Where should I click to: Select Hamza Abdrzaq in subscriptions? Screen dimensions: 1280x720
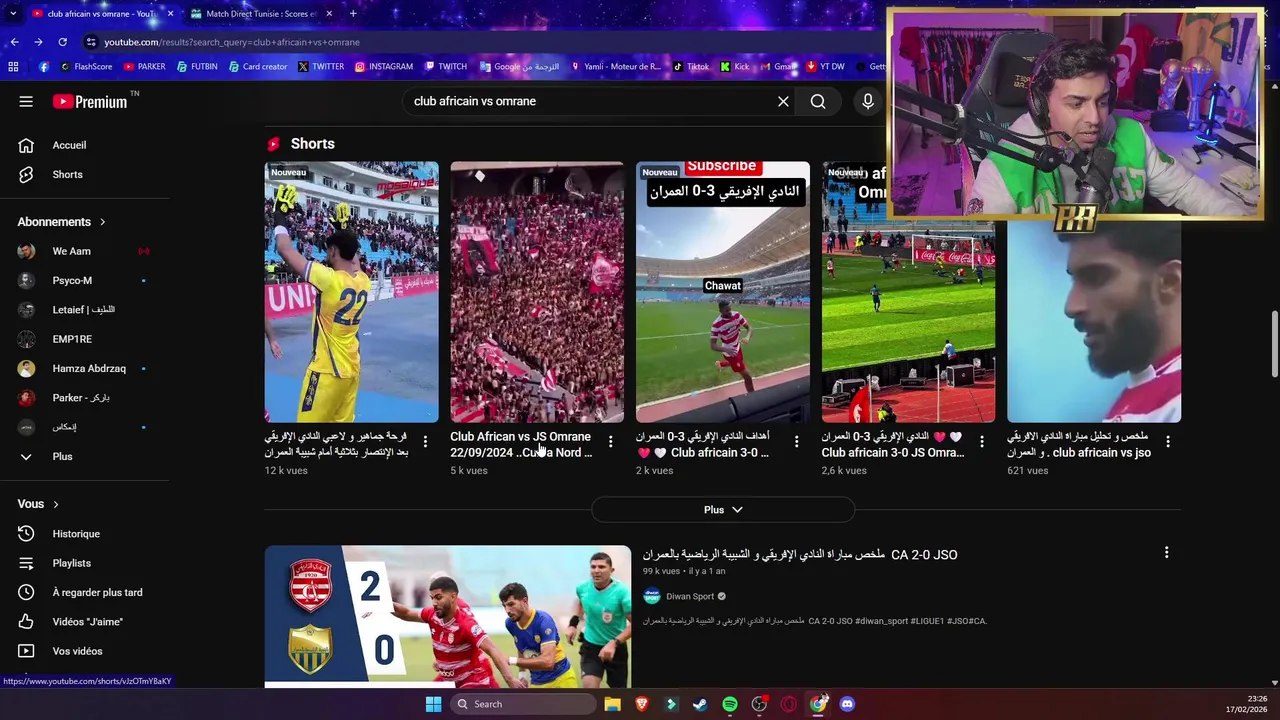[x=89, y=368]
